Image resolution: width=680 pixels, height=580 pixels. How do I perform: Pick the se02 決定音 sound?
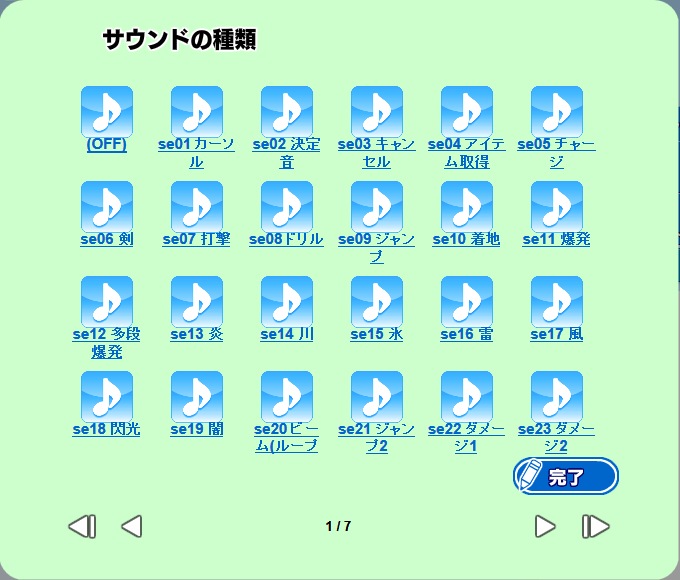(x=287, y=112)
